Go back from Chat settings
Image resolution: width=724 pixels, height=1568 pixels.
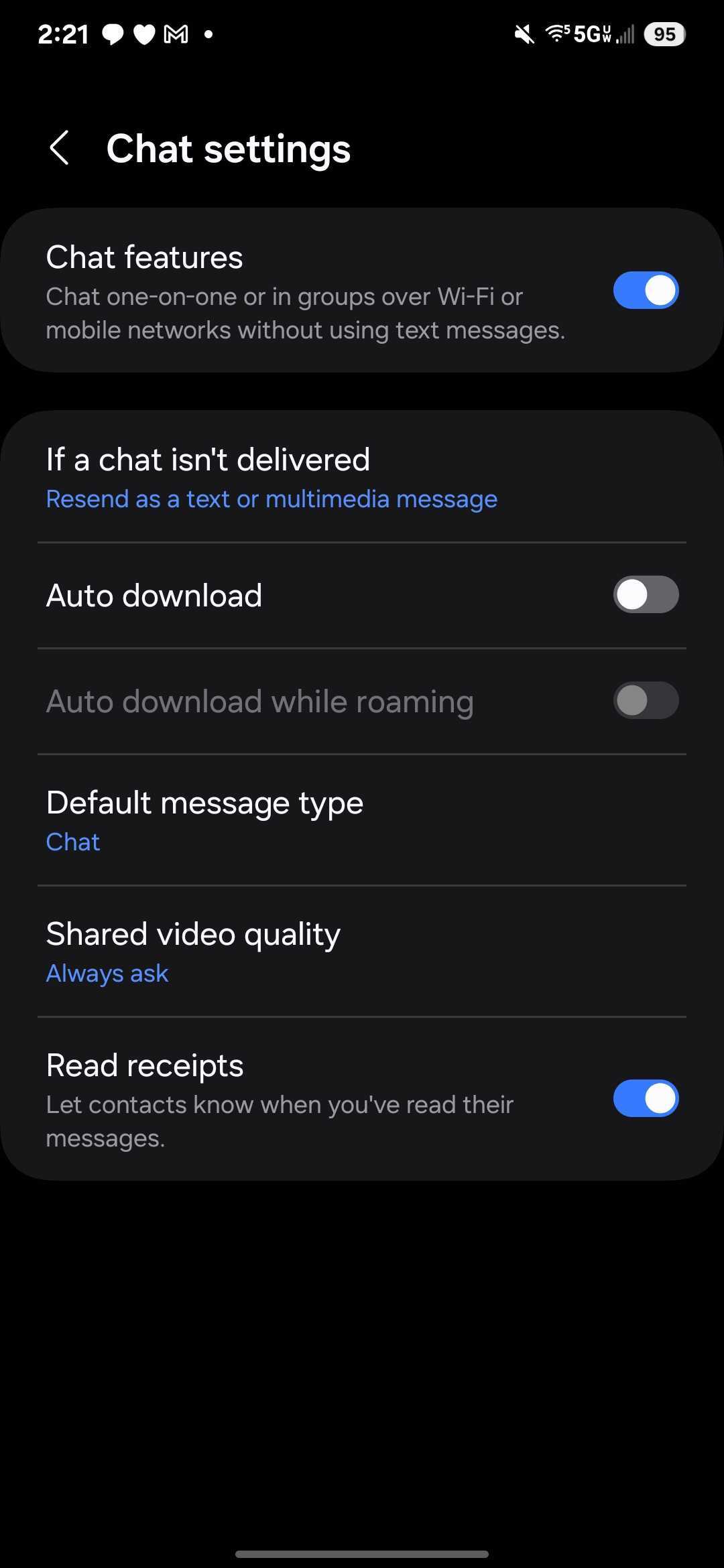click(x=59, y=148)
